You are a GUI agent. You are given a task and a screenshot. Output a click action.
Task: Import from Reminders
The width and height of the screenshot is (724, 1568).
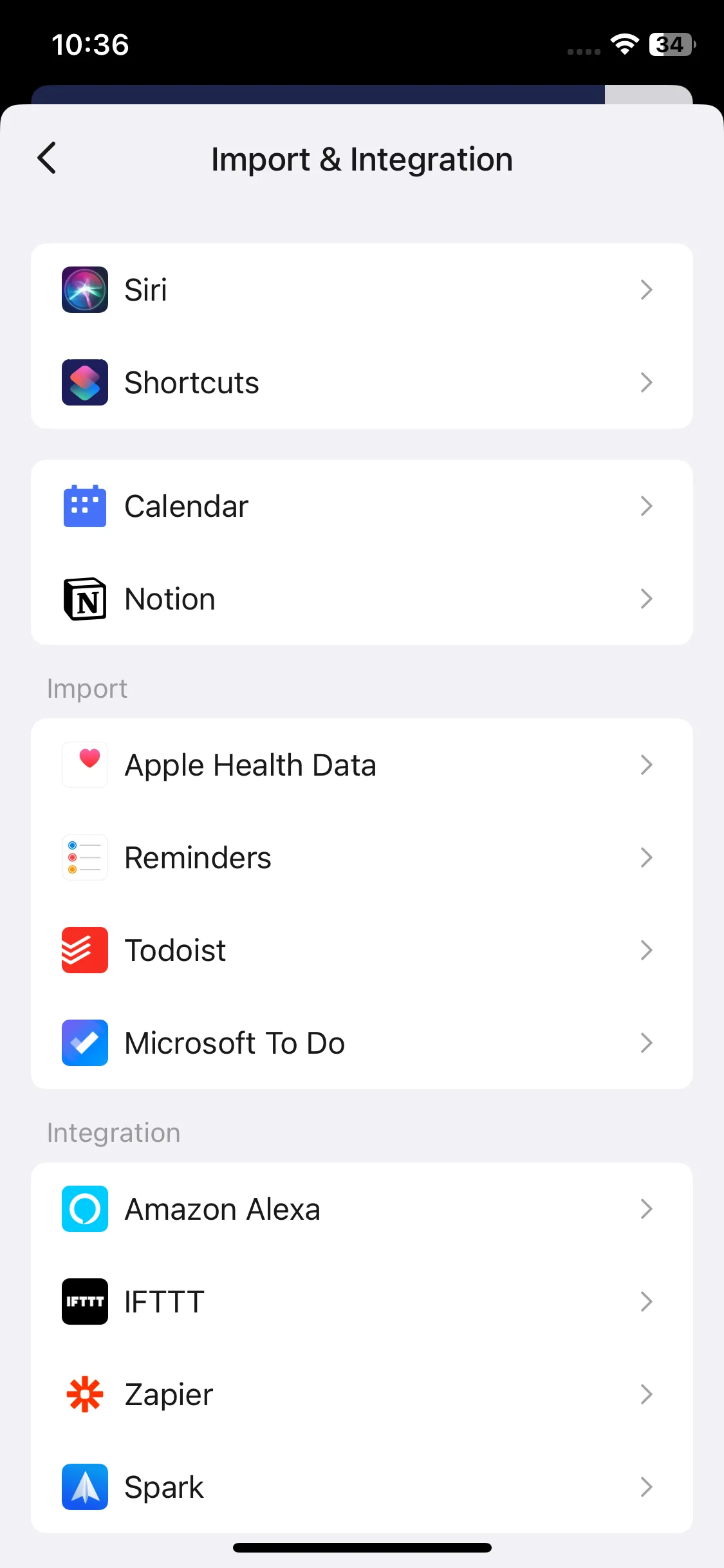[x=362, y=857]
